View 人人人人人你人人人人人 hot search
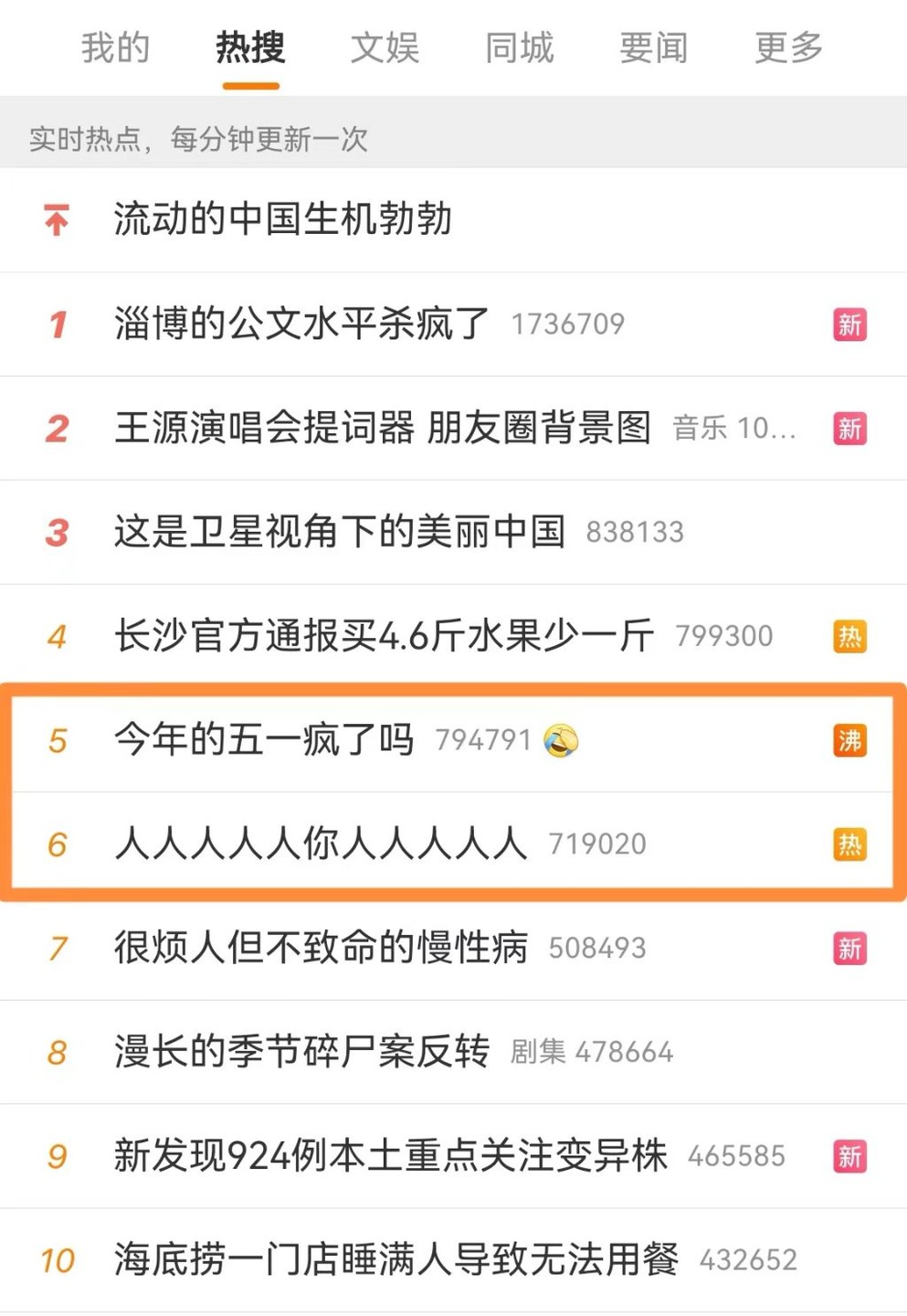 click(x=321, y=844)
